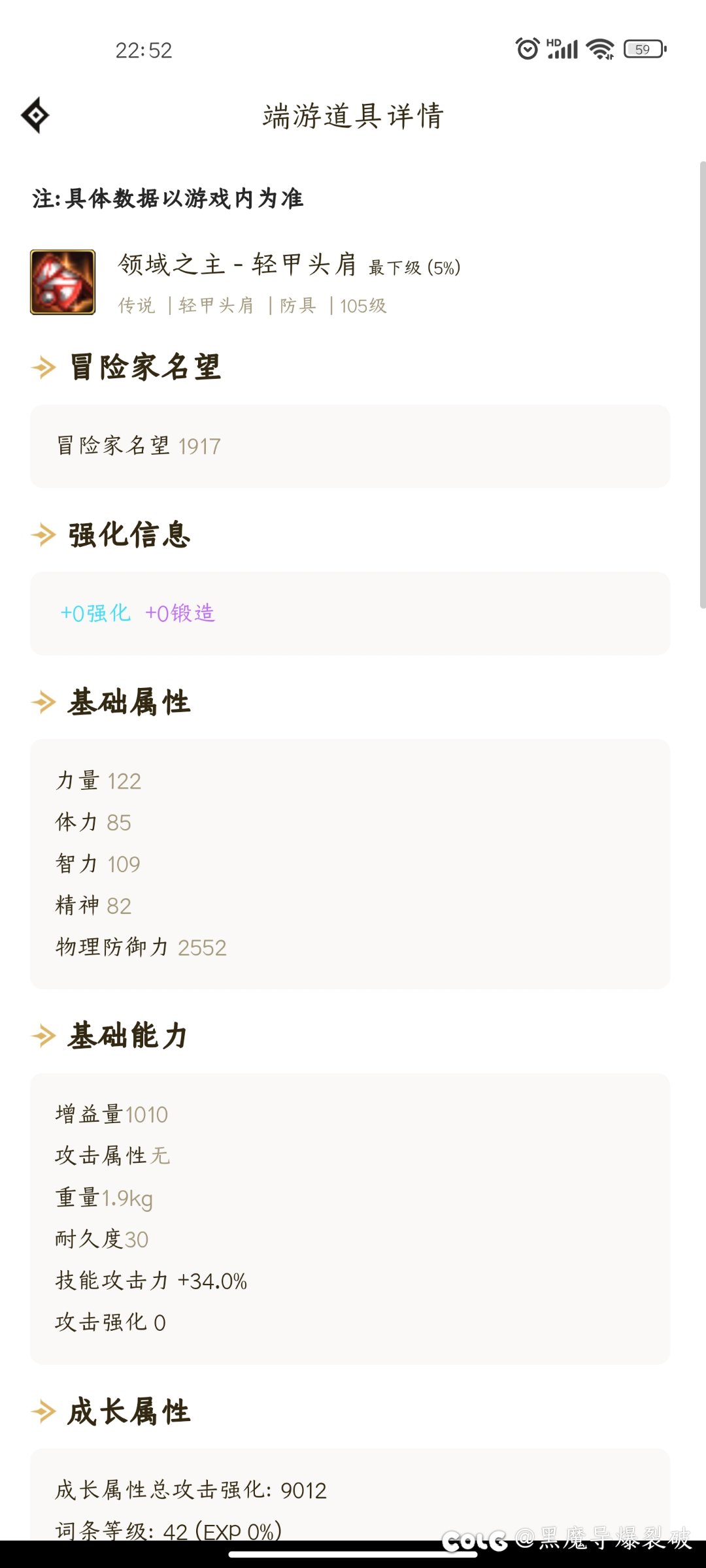This screenshot has width=706, height=1568.
Task: Tap the app logo icon top left
Action: 35,115
